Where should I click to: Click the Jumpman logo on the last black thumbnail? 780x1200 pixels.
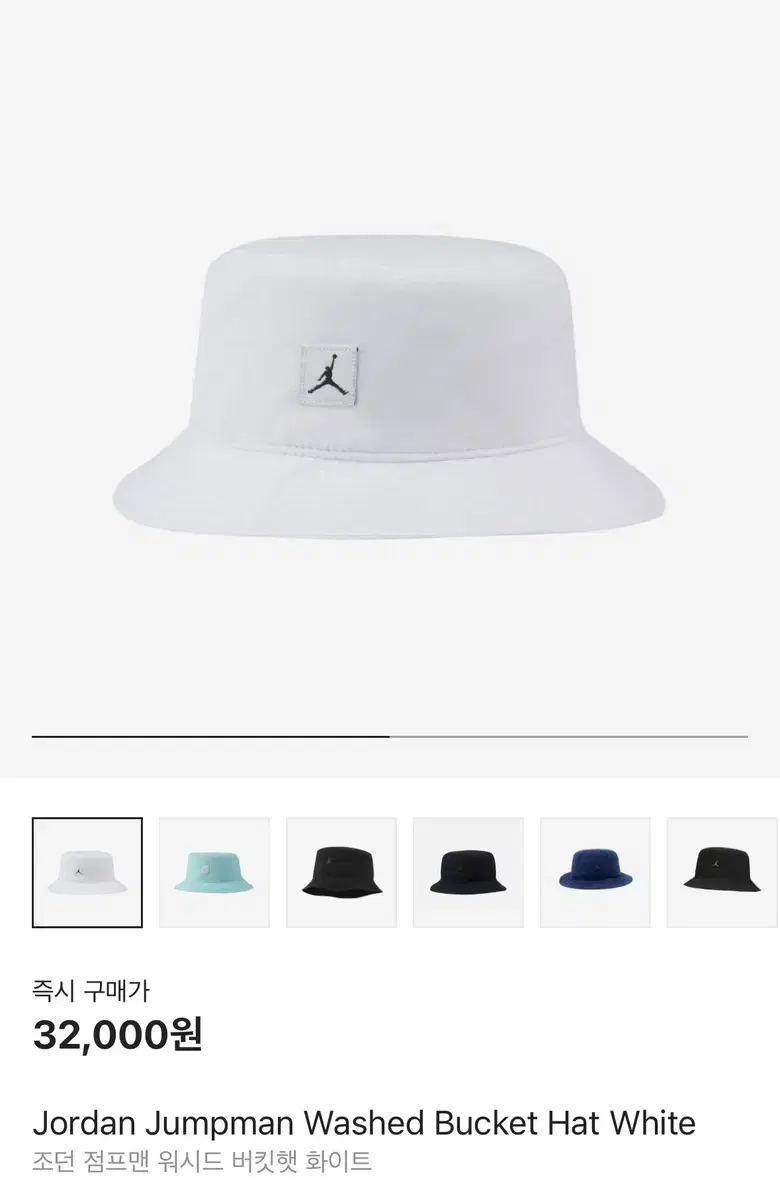[715, 864]
